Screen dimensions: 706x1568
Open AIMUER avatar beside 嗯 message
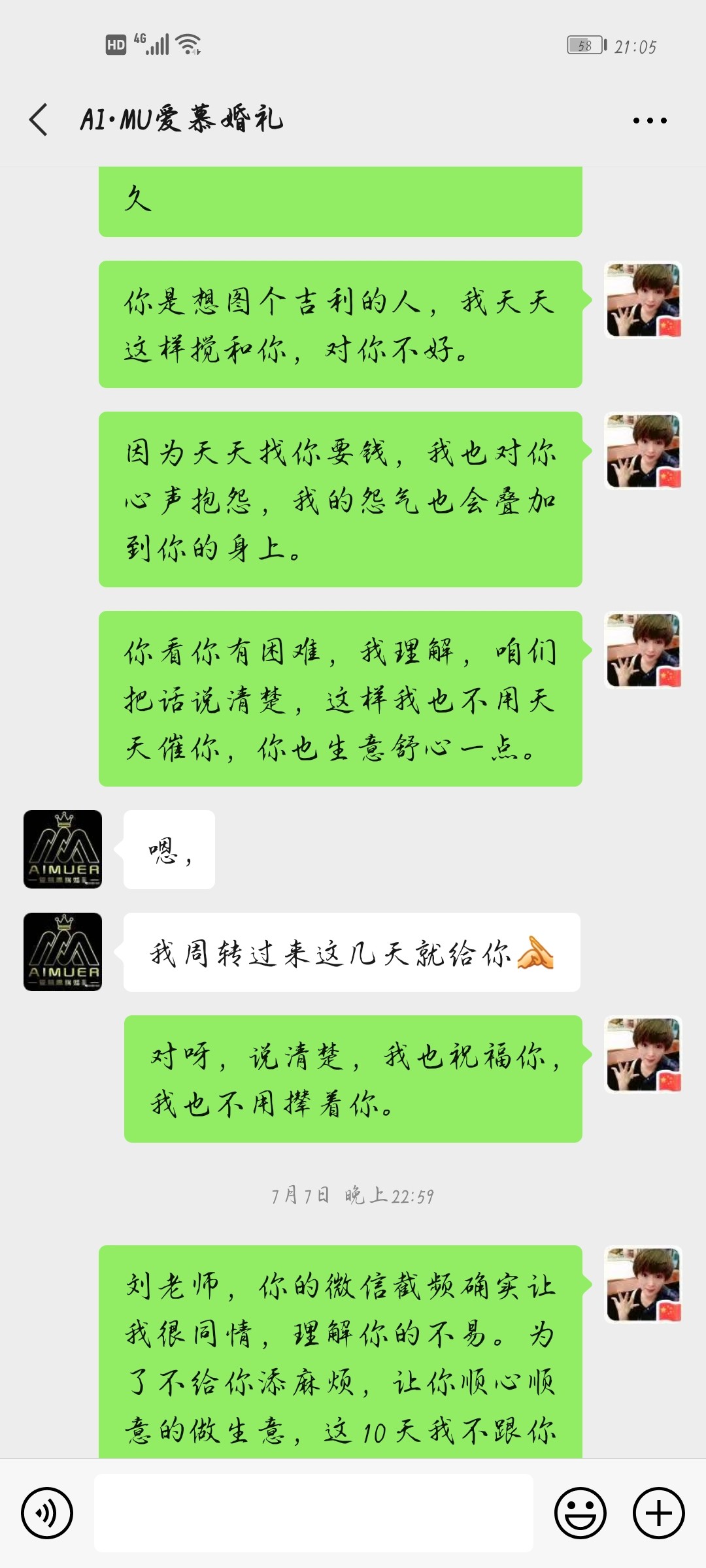[63, 849]
